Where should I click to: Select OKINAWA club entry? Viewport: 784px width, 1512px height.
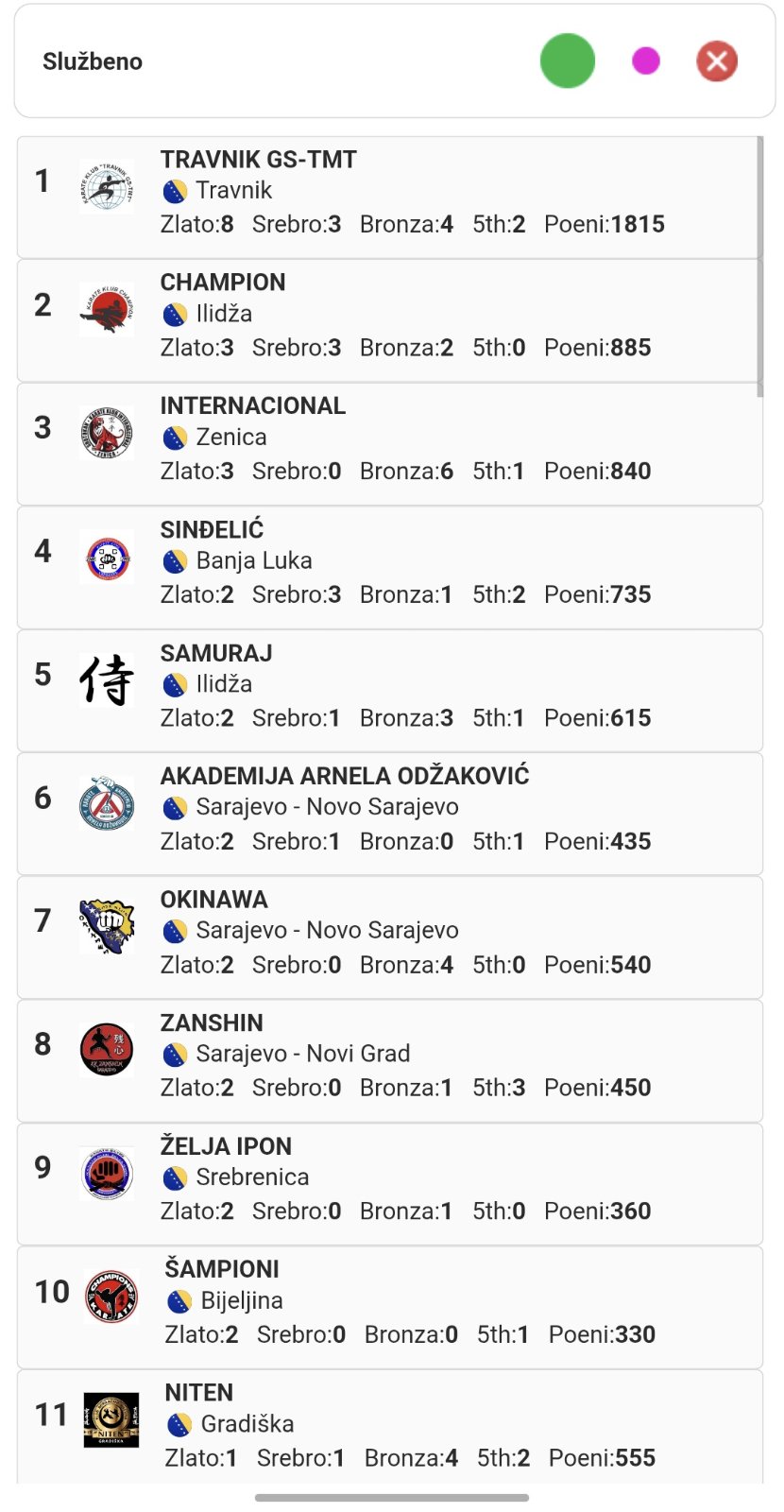[x=387, y=937]
